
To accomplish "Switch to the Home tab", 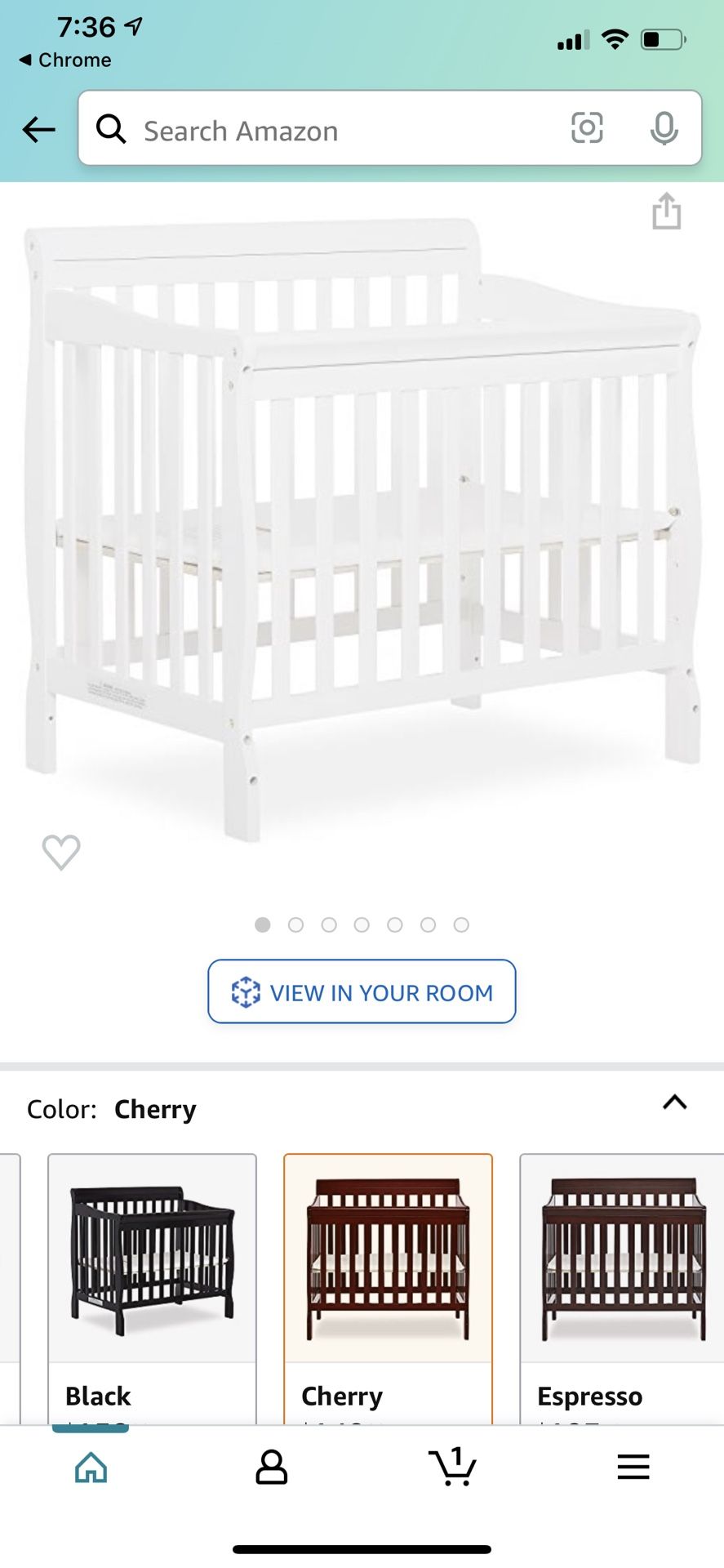I will (91, 1468).
